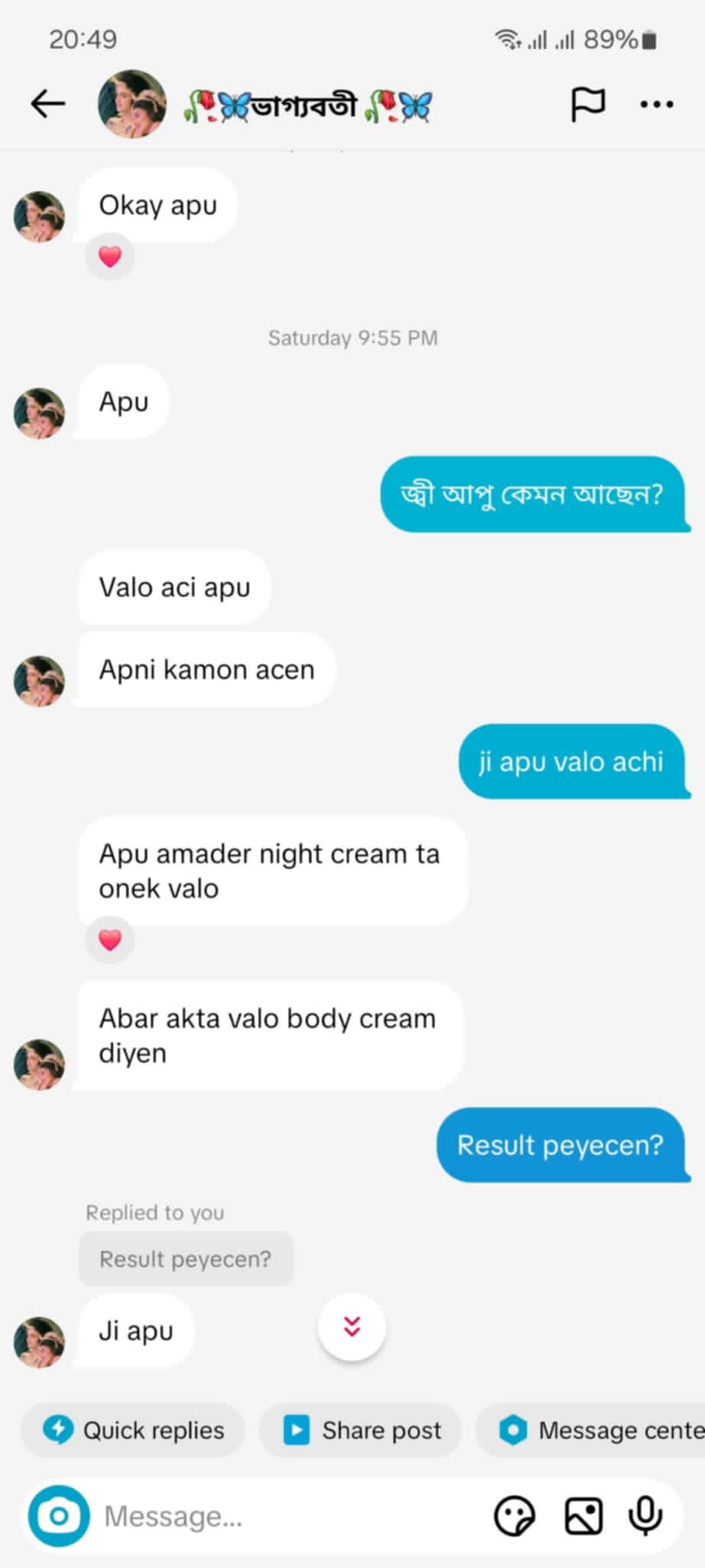The width and height of the screenshot is (705, 1568).
Task: Open the Message center chip
Action: pyautogui.click(x=591, y=1429)
